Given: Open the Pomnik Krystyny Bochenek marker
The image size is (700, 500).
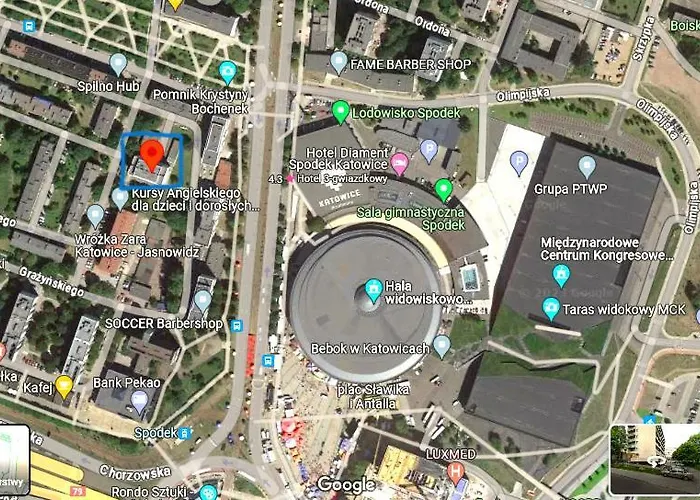Looking at the screenshot, I should 227,72.
